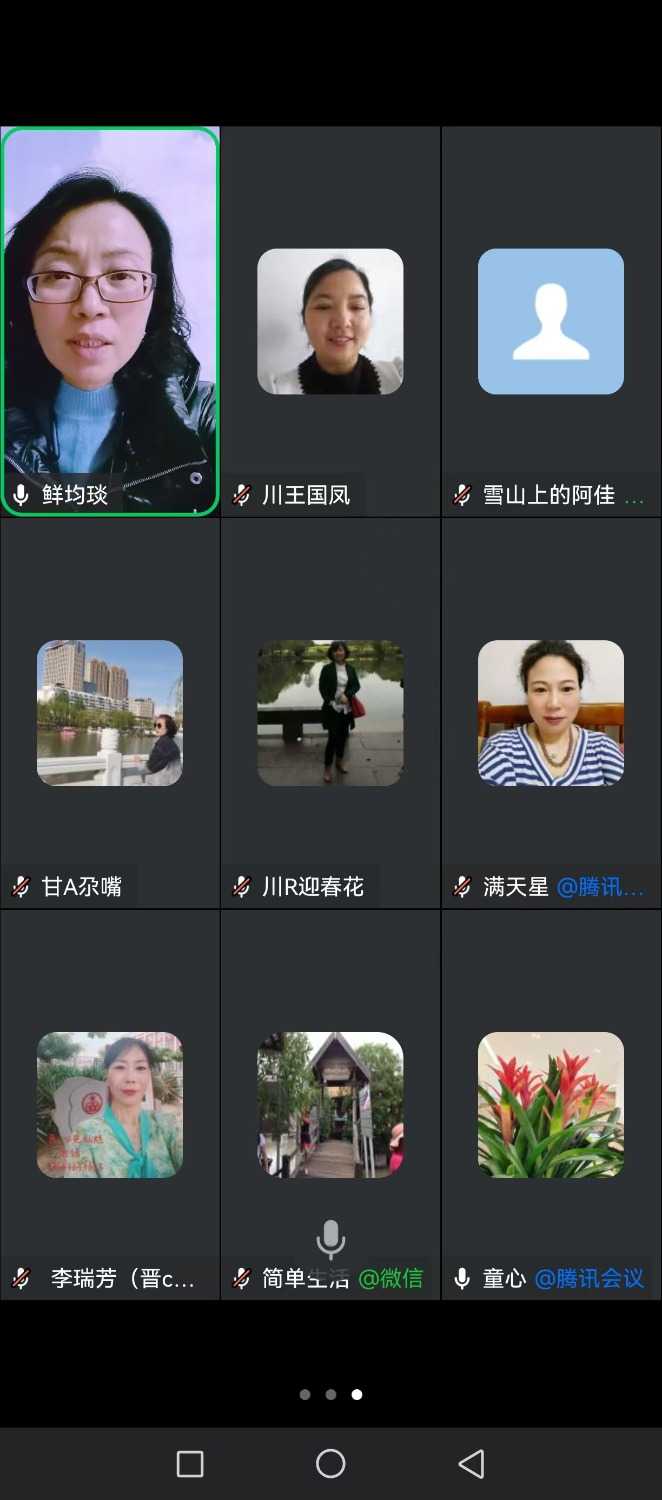Select the participant tile labeled 鲜均琰
662x1500 pixels.
110,320
